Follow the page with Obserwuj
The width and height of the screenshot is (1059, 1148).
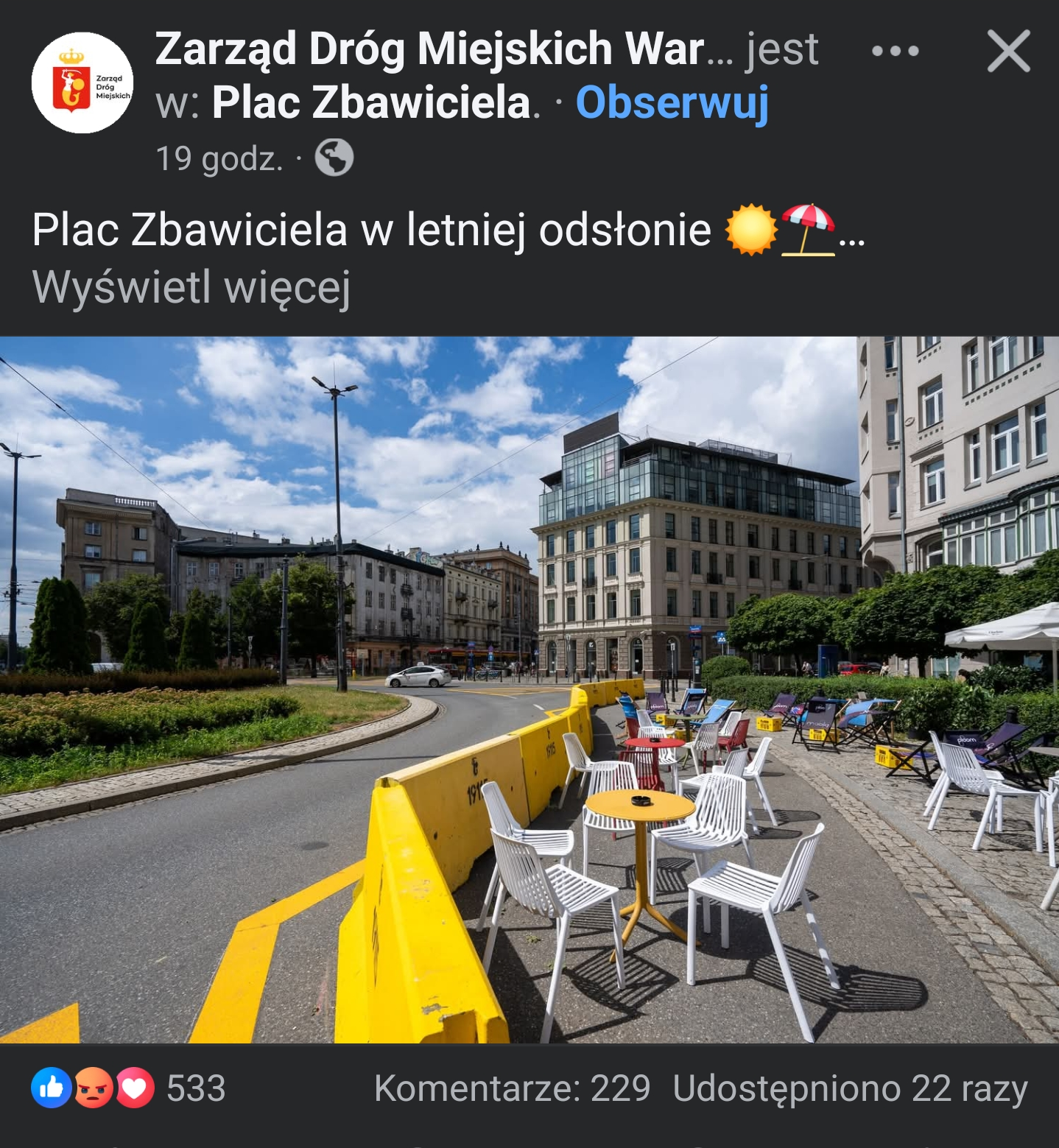672,102
